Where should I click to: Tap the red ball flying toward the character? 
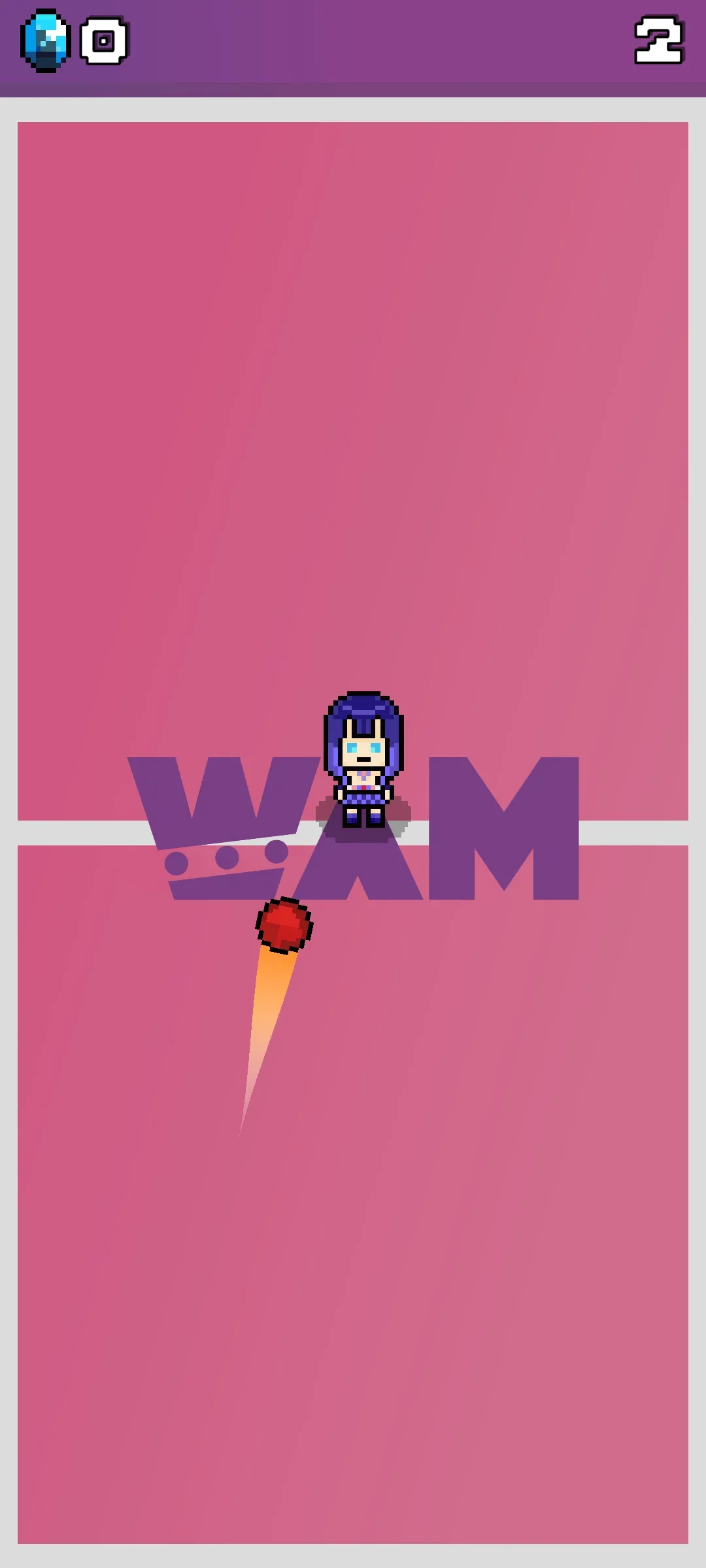(x=284, y=924)
